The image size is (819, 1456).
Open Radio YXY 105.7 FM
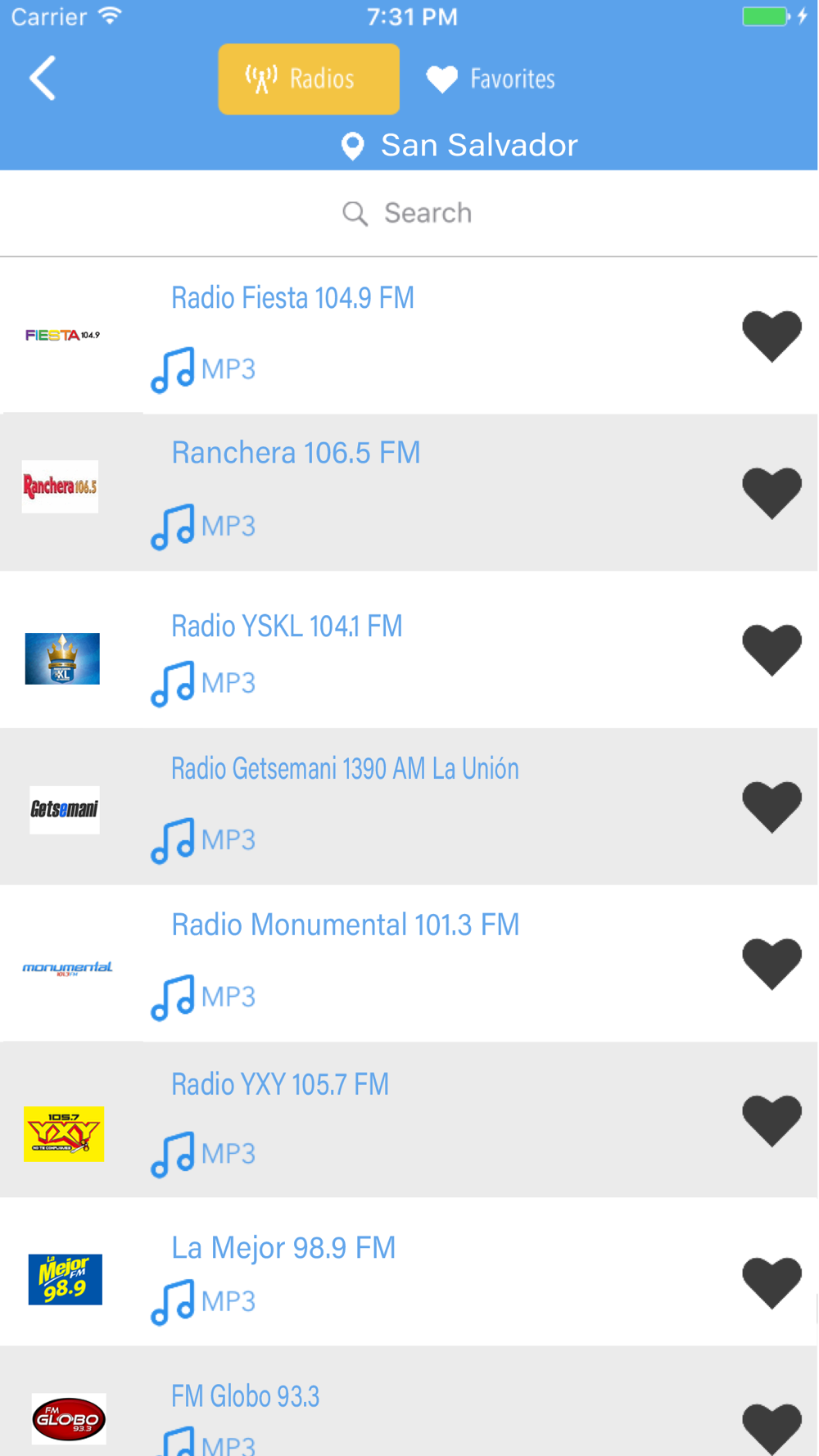409,1119
